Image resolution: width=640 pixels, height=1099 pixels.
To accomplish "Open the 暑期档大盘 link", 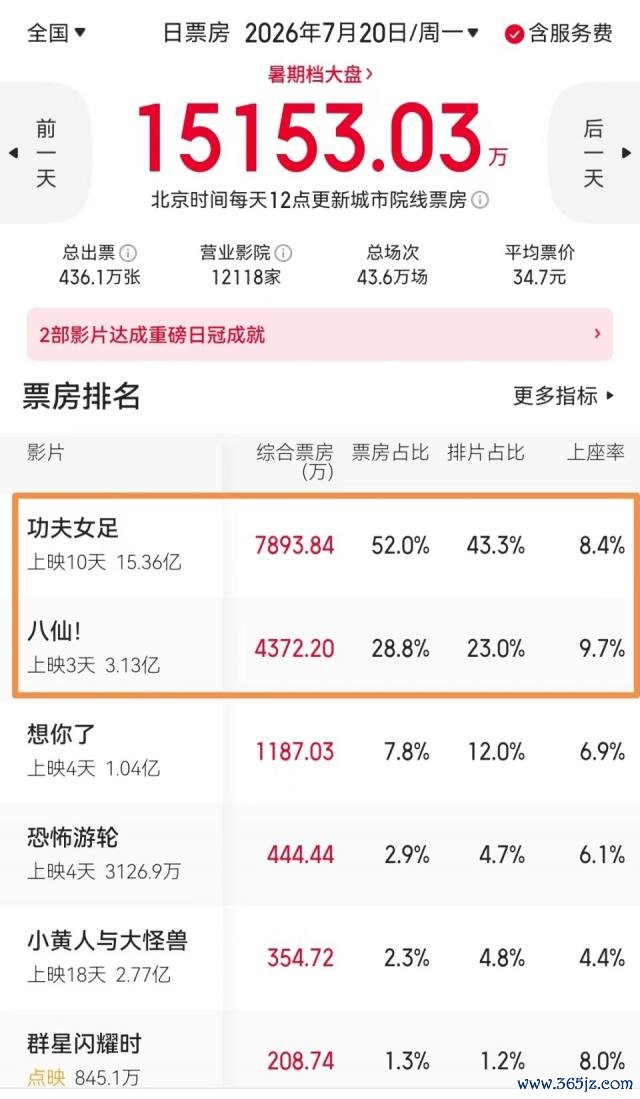I will click(320, 74).
